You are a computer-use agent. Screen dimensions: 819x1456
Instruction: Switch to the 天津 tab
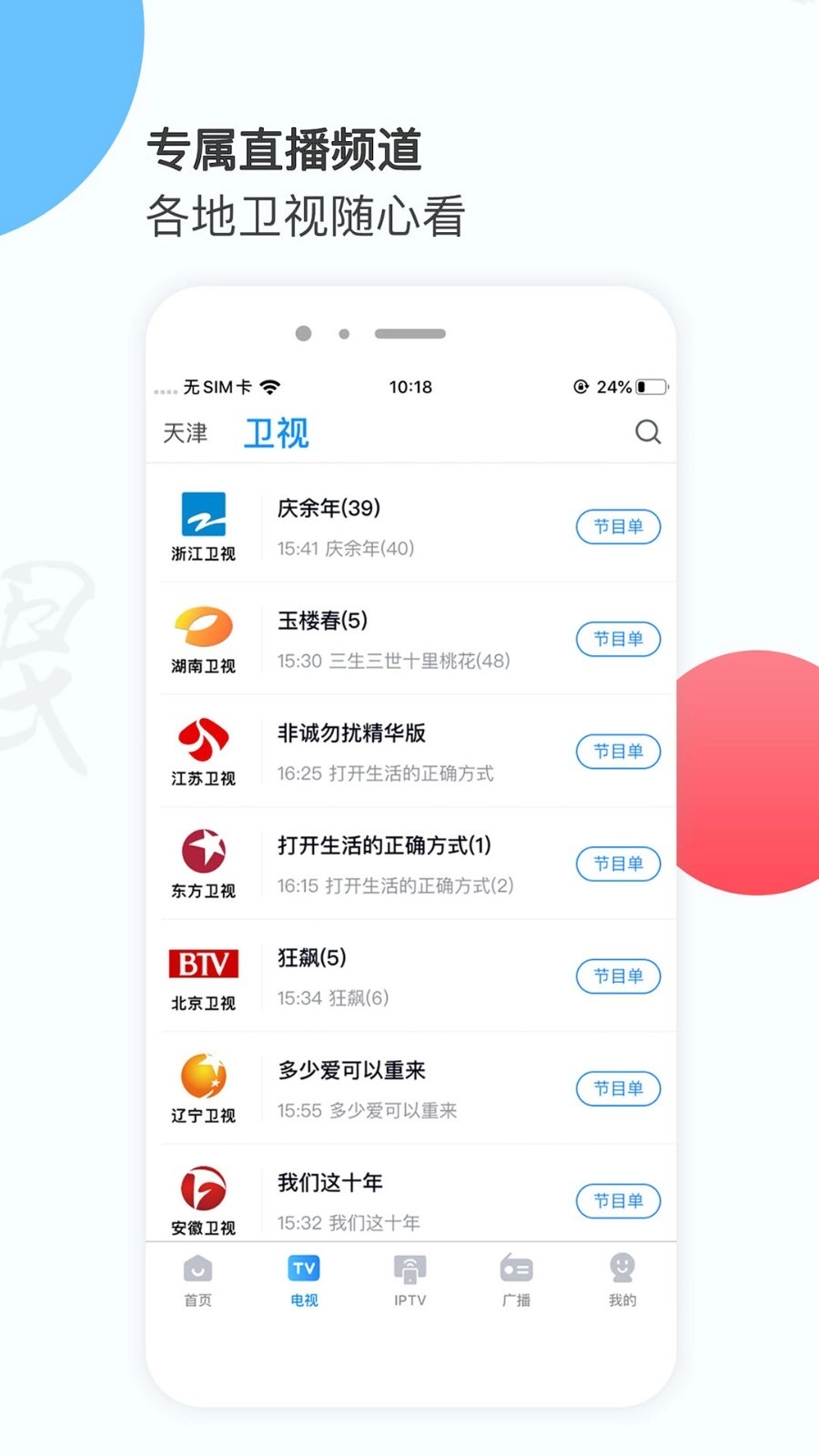click(x=185, y=434)
